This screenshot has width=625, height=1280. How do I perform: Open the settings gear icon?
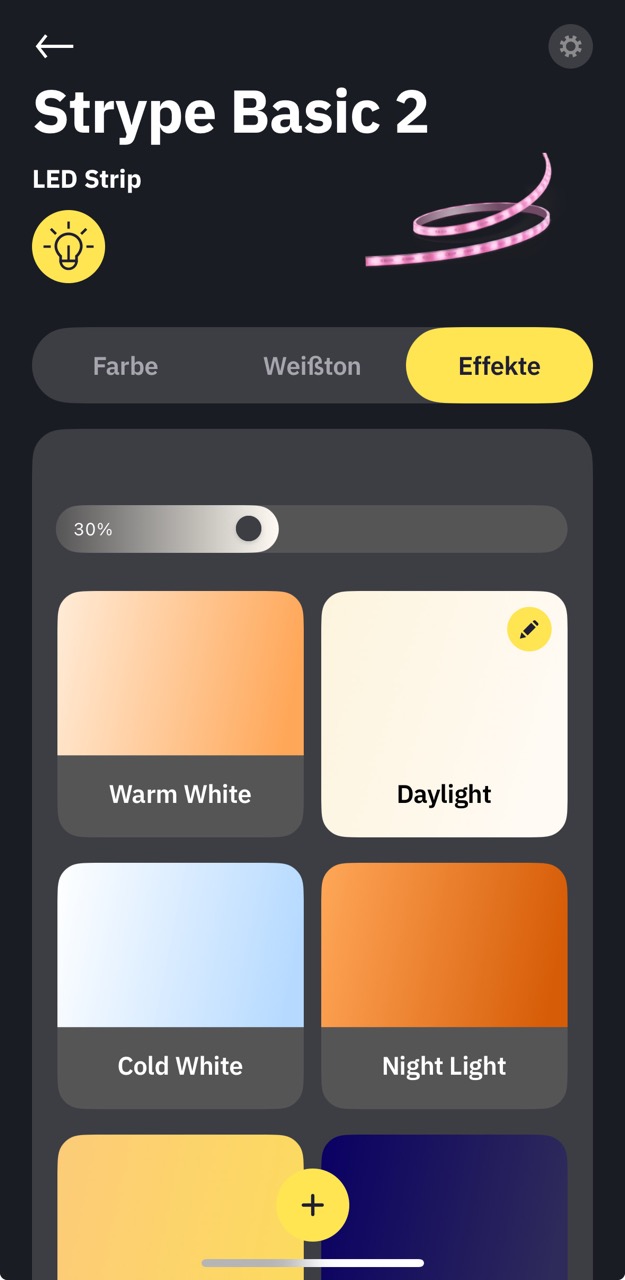[570, 46]
